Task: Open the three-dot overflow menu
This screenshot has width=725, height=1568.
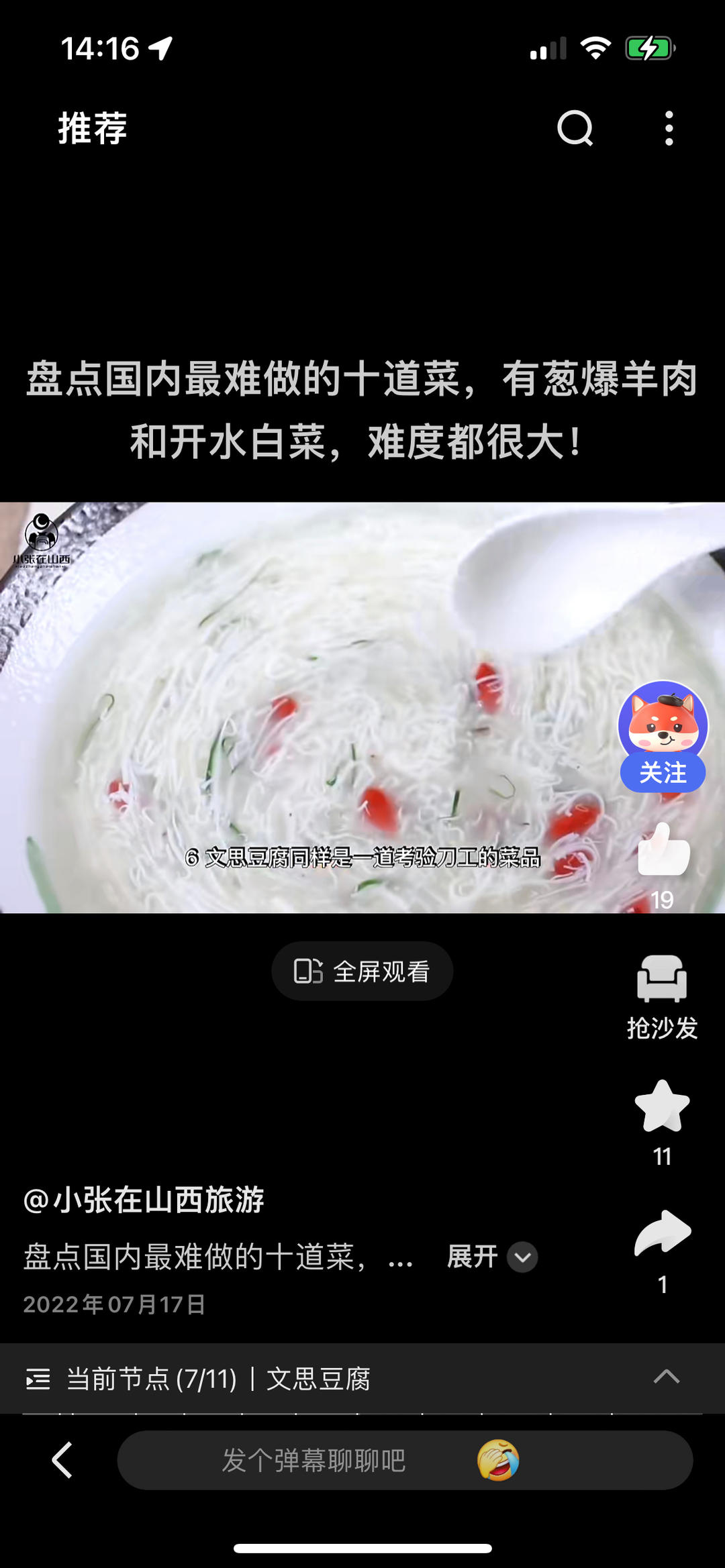Action: 669,128
